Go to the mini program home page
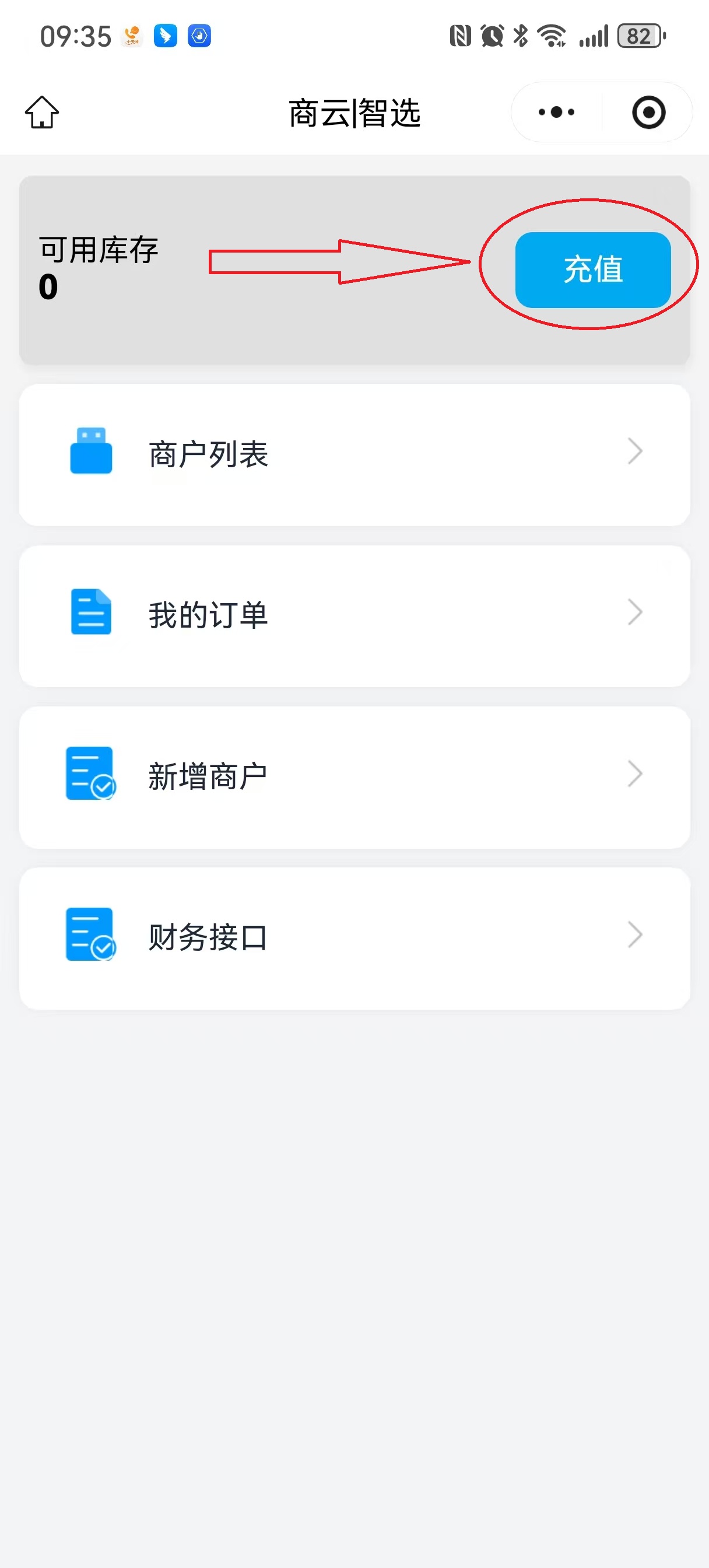 point(42,113)
